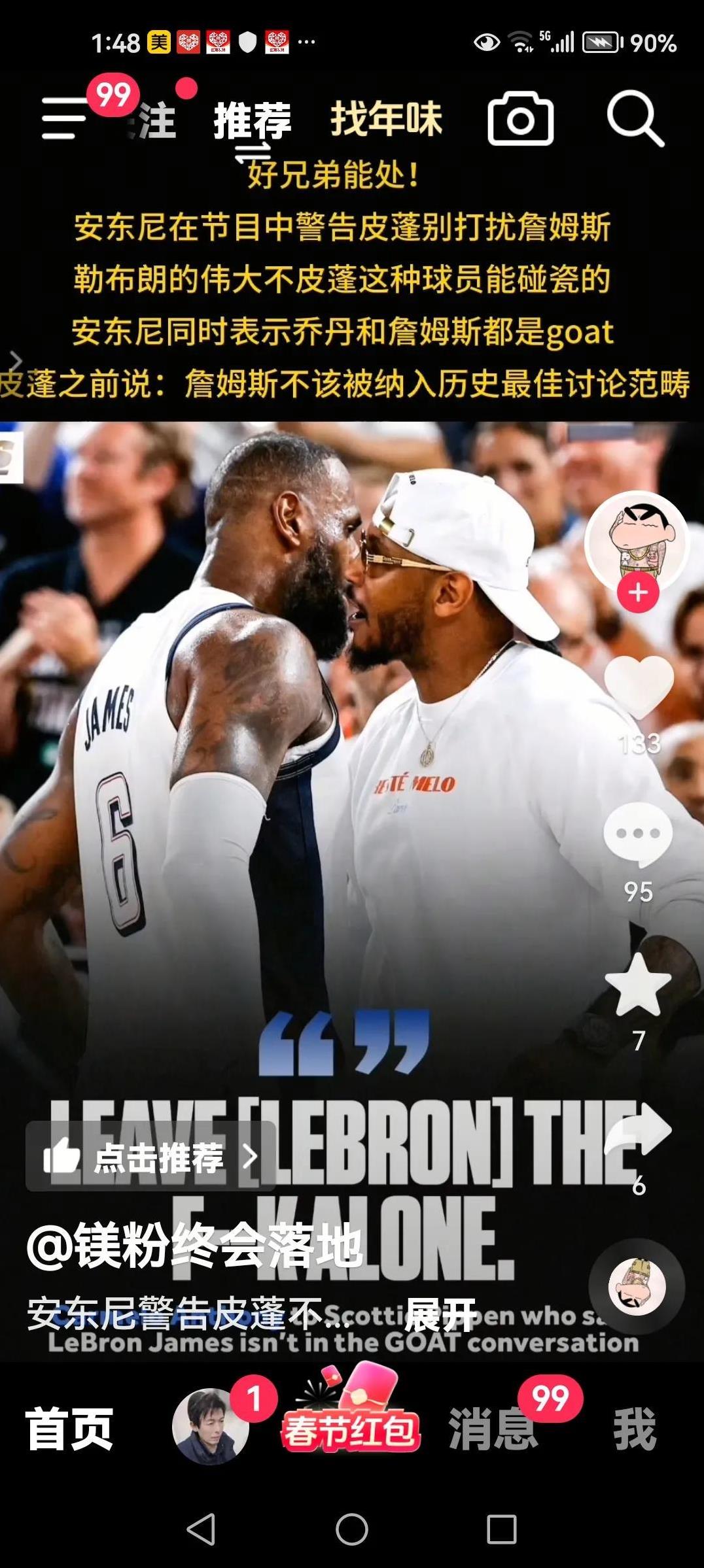This screenshot has height=1568, width=704.
Task: Open the author's Shin-chan avatar profile
Action: (x=636, y=542)
